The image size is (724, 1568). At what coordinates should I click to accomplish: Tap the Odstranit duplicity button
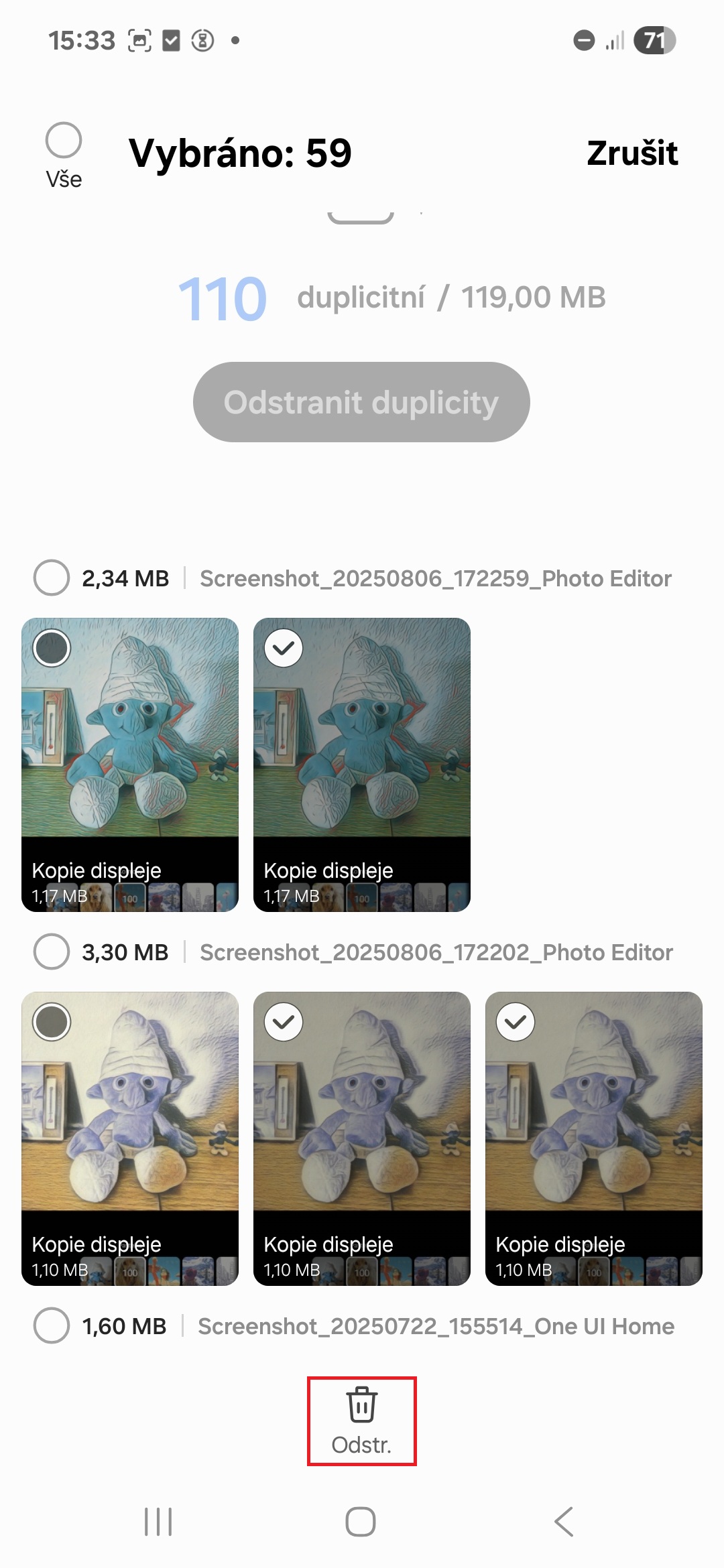tap(361, 402)
